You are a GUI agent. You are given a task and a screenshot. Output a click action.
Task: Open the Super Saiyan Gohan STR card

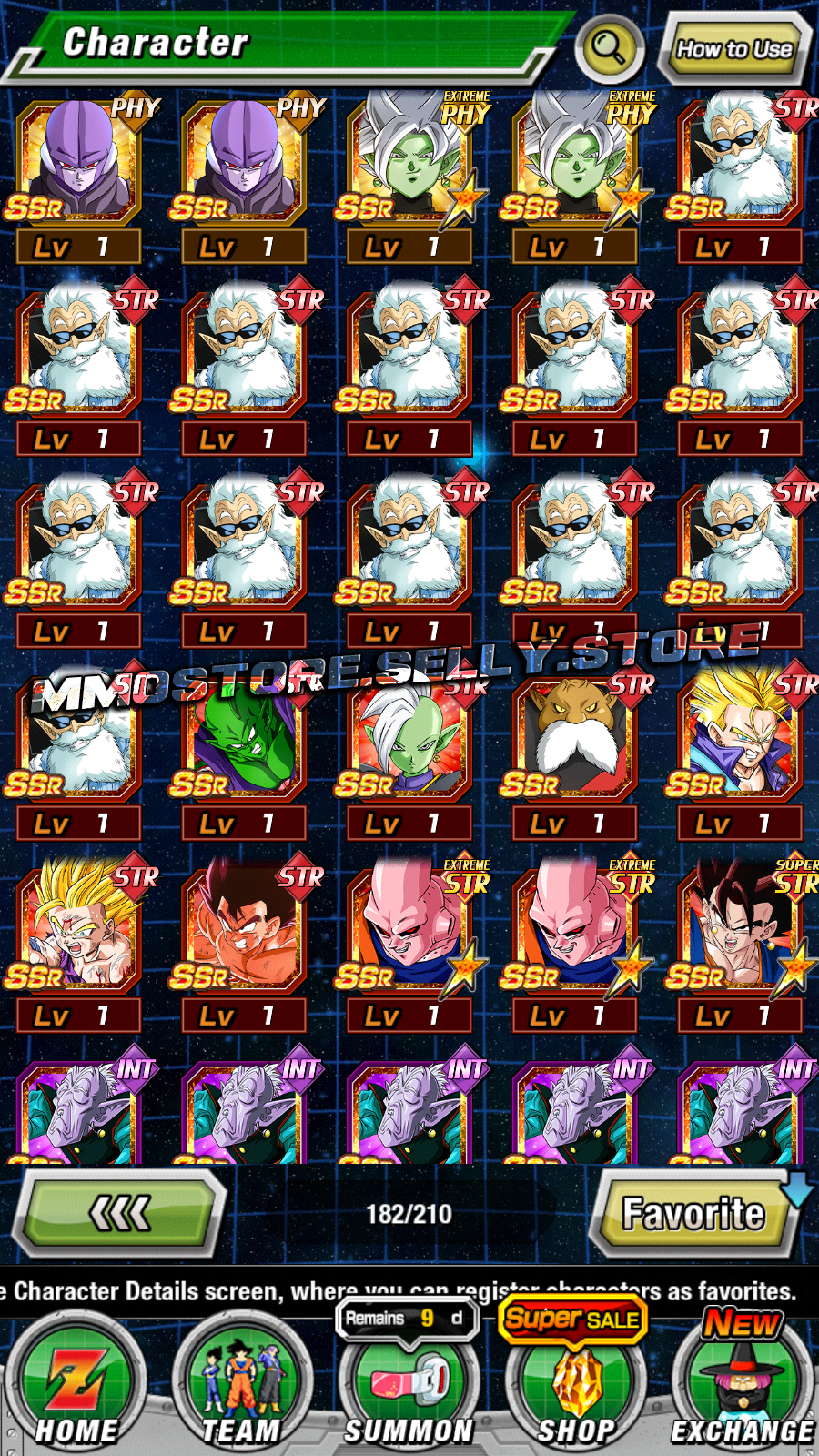tap(77, 946)
